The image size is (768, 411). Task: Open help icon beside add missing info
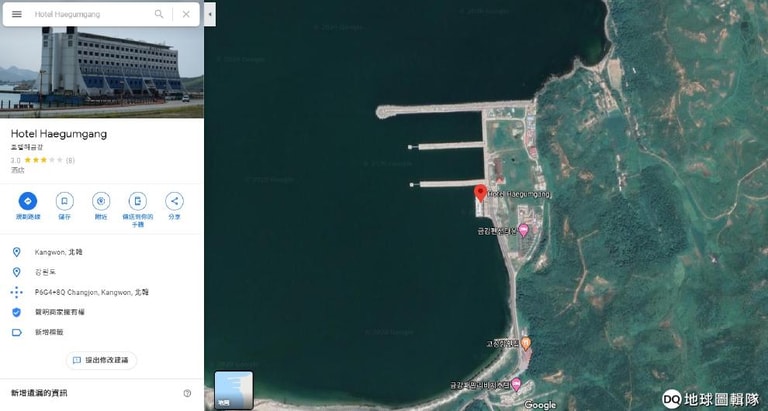(x=187, y=393)
